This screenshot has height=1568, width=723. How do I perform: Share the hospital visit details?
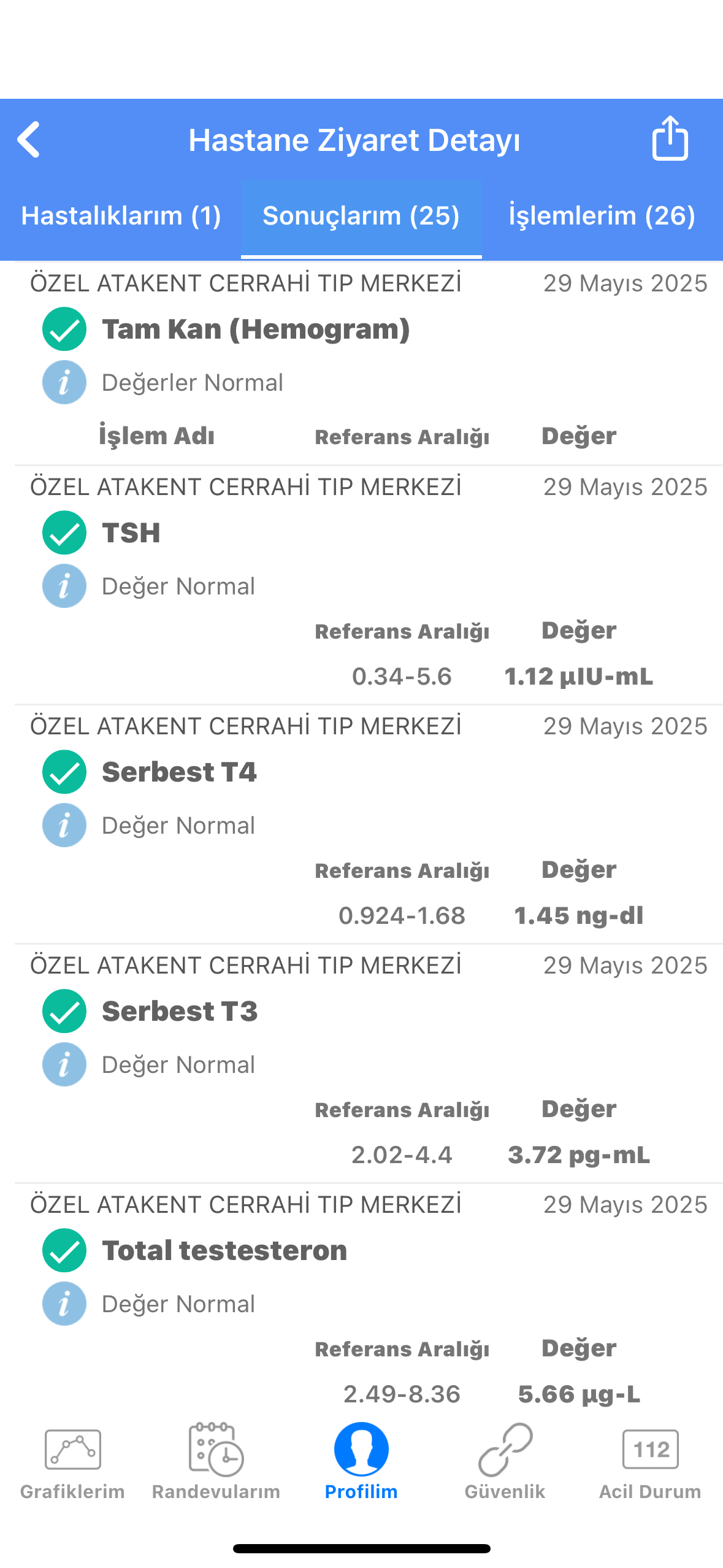pos(670,138)
